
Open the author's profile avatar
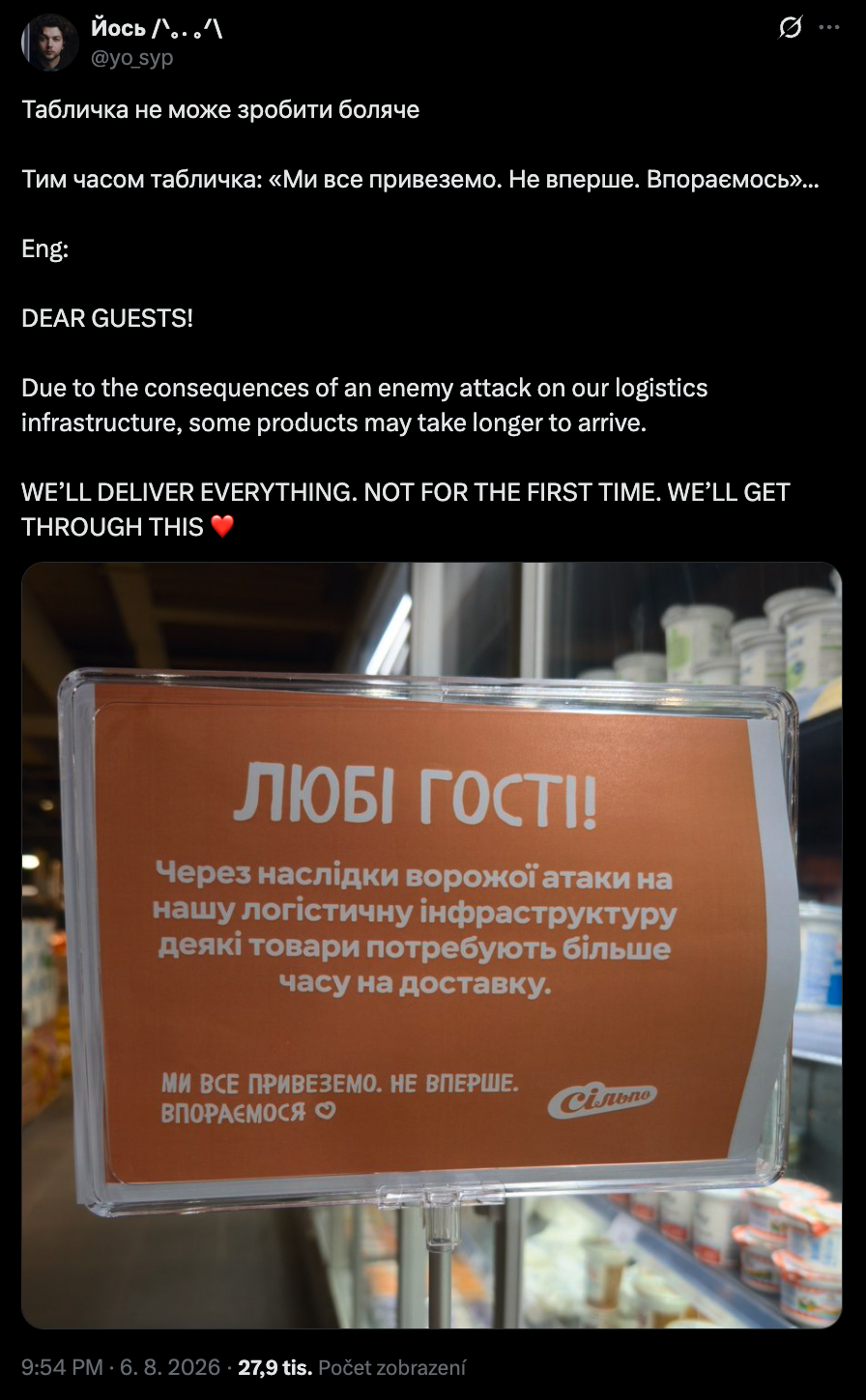[49, 43]
